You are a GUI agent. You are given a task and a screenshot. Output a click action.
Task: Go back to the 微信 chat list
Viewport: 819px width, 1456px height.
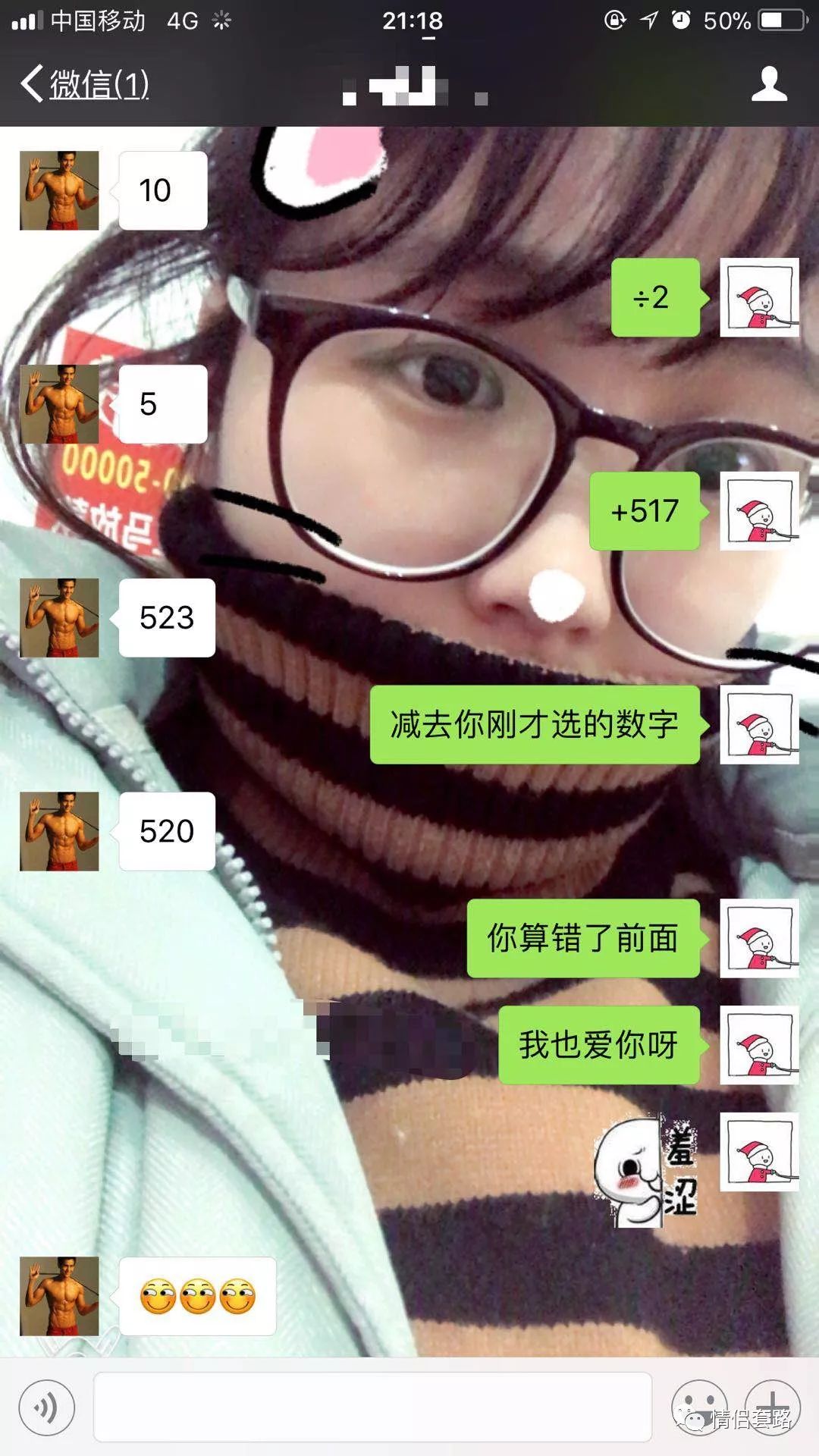click(83, 83)
